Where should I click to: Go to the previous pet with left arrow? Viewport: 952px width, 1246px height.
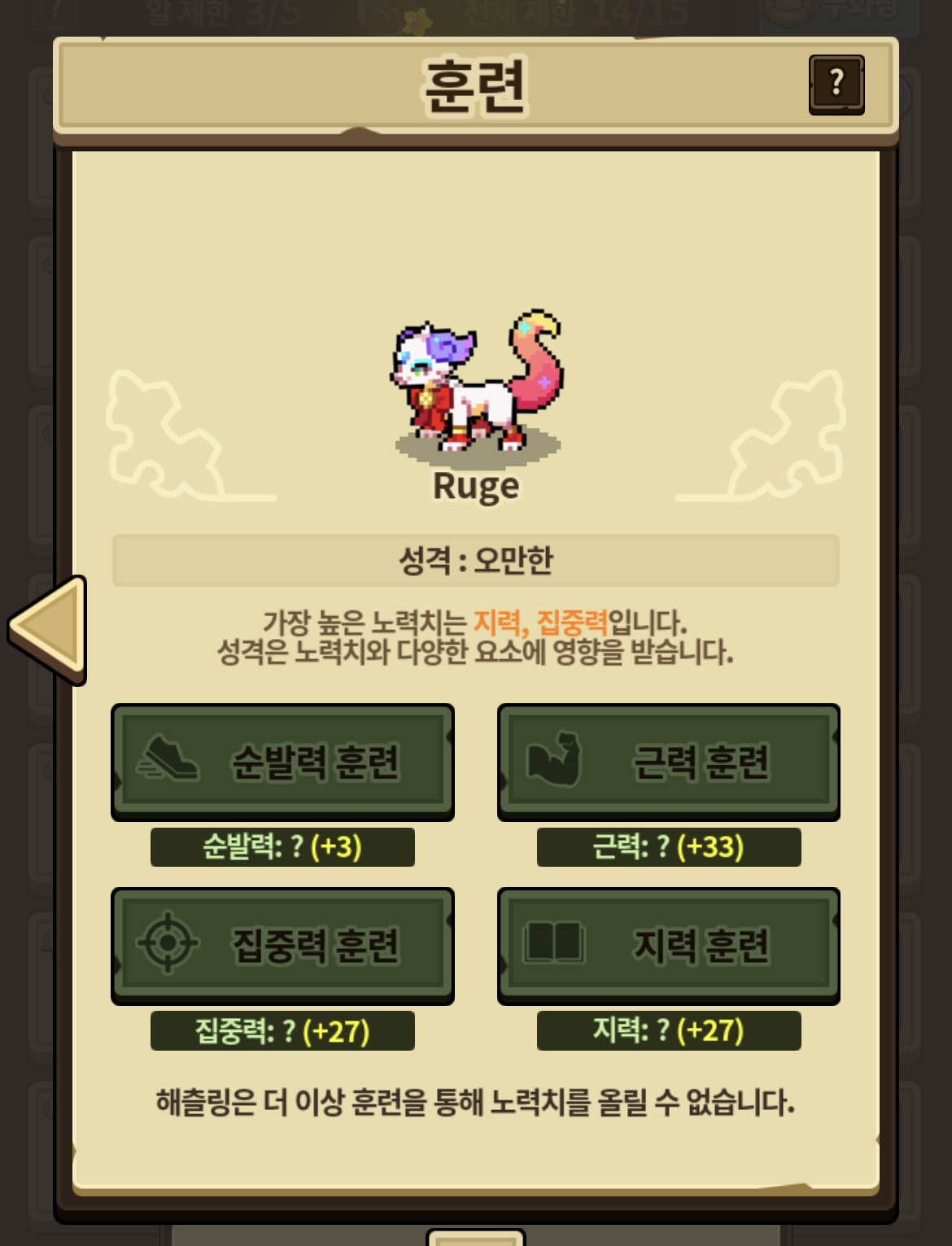[50, 628]
